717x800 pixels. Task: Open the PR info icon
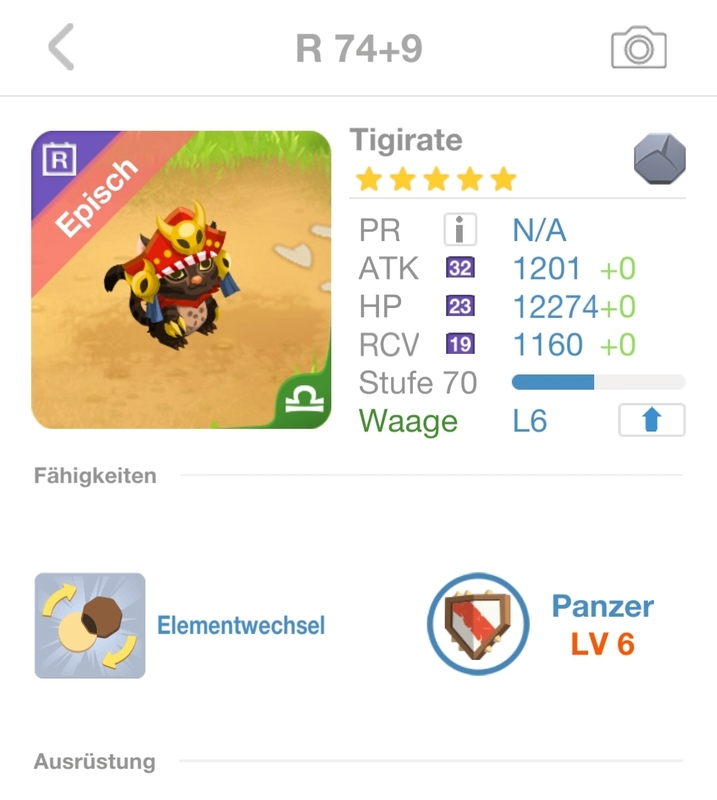pyautogui.click(x=459, y=231)
